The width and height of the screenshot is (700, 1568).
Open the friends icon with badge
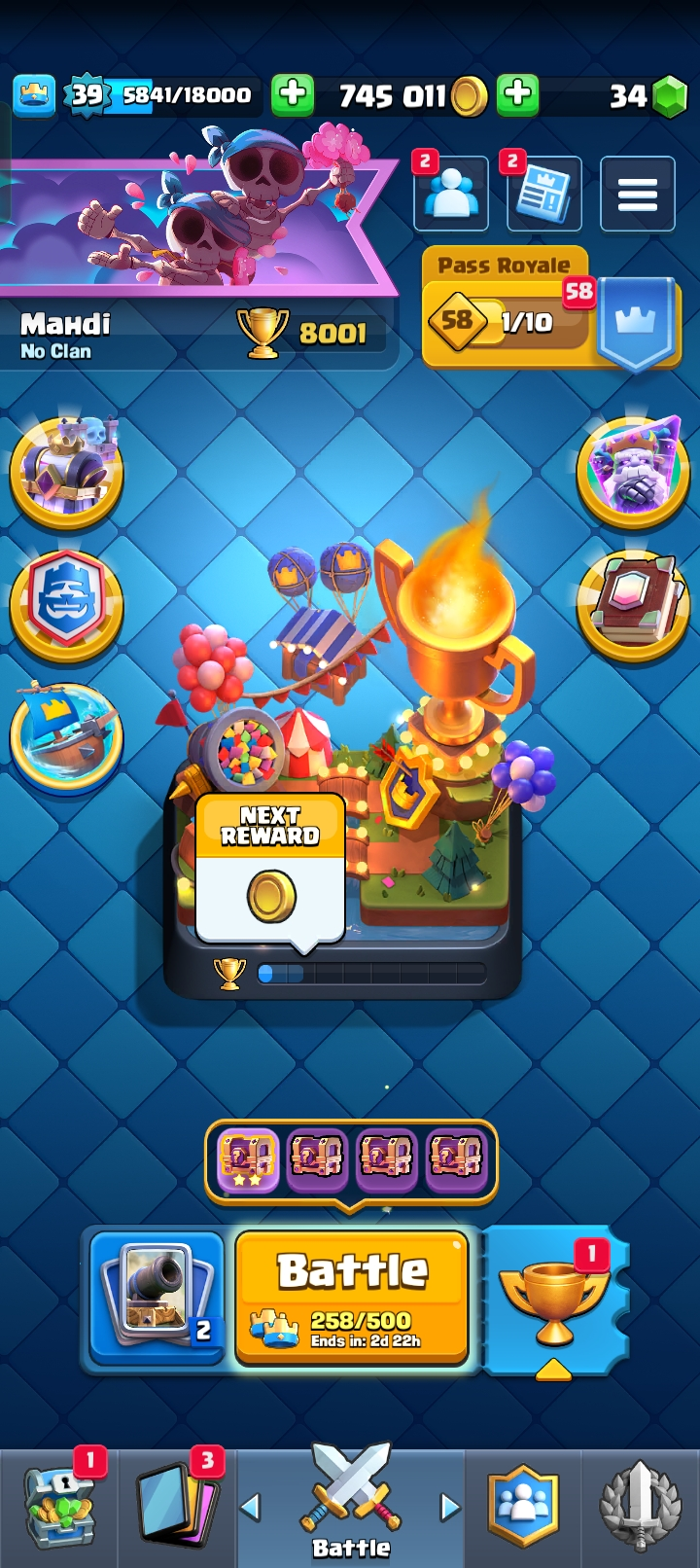(x=451, y=195)
